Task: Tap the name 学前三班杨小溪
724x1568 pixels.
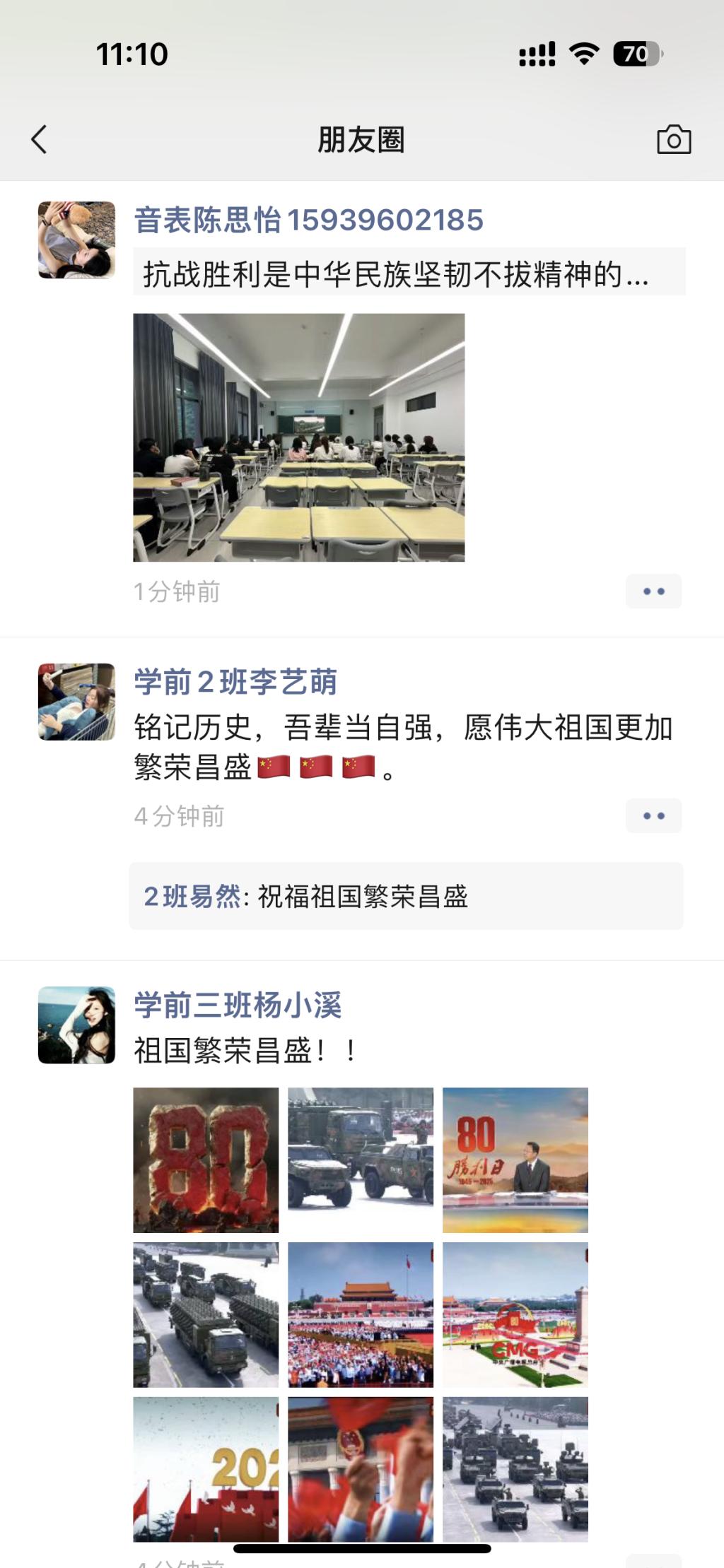Action: (238, 1006)
